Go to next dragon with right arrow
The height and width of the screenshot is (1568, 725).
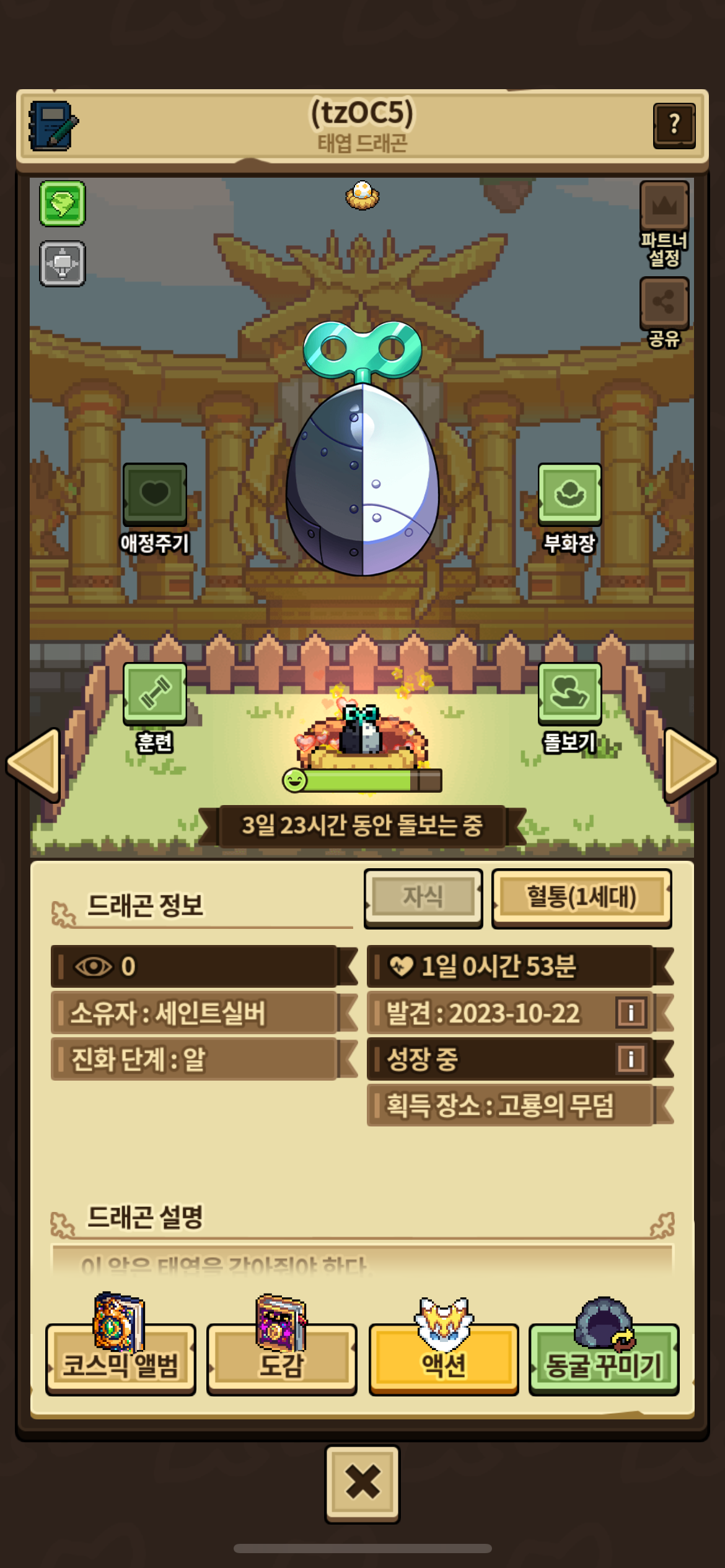[x=690, y=764]
